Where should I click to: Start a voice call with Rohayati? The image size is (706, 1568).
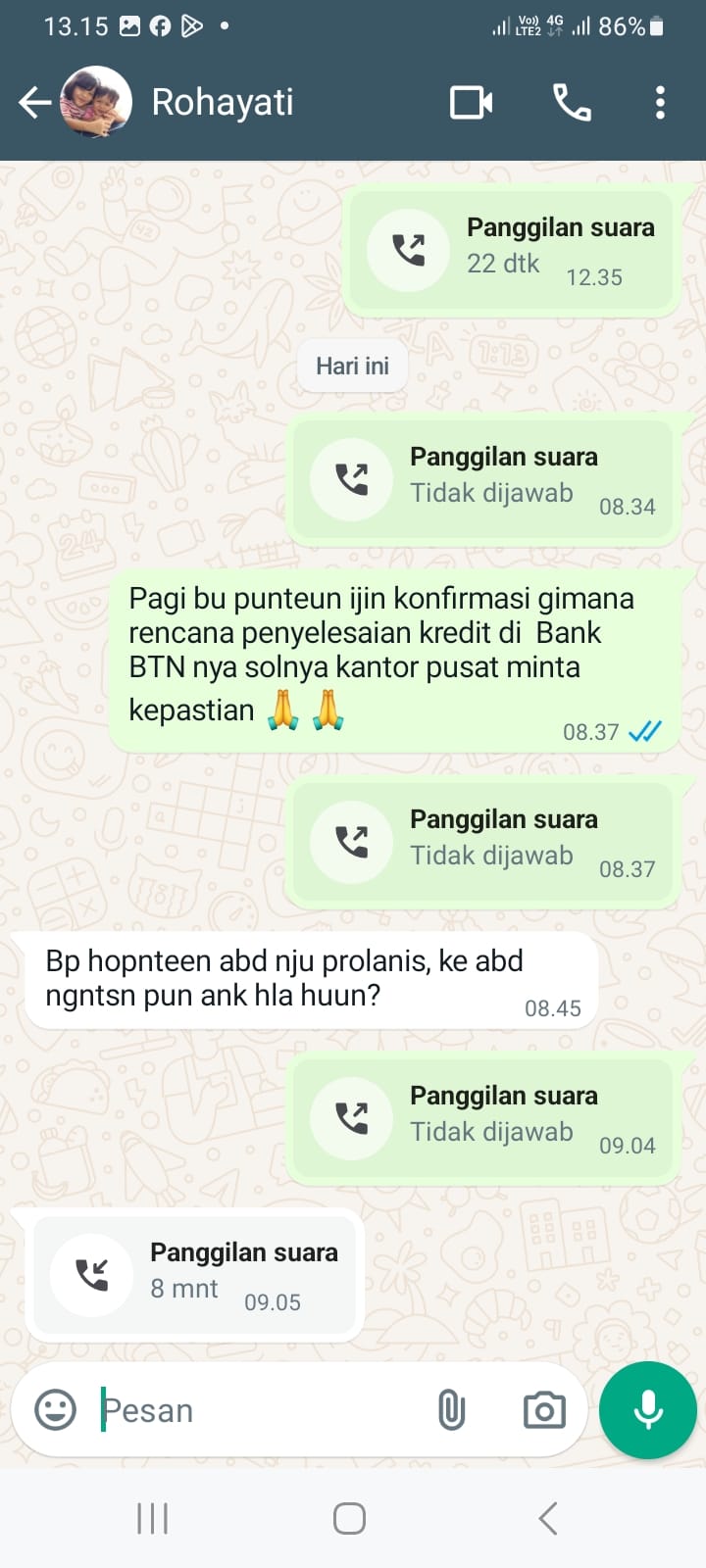point(572,102)
